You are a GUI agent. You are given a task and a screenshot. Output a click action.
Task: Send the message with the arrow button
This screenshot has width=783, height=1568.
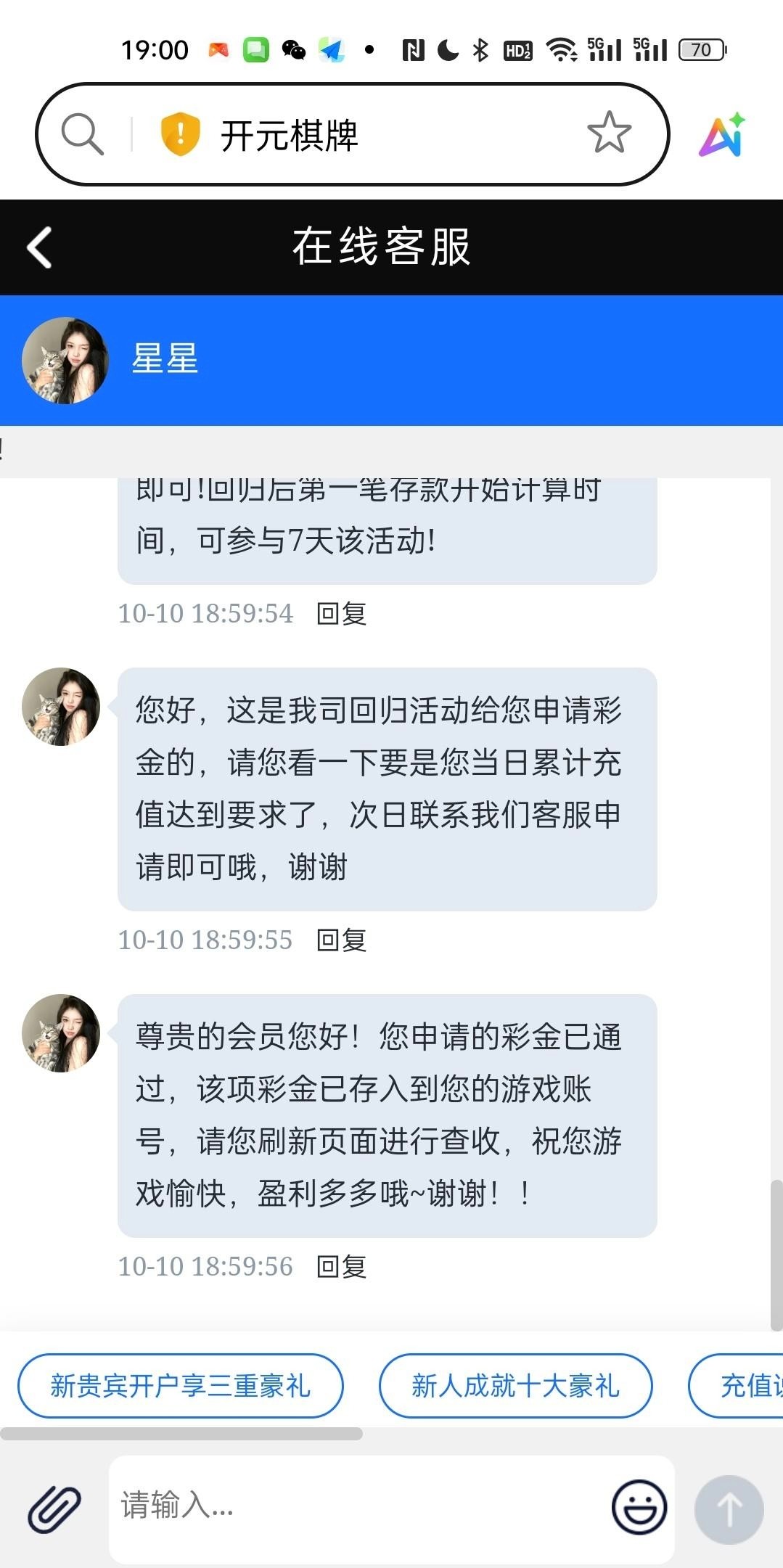click(x=729, y=1509)
